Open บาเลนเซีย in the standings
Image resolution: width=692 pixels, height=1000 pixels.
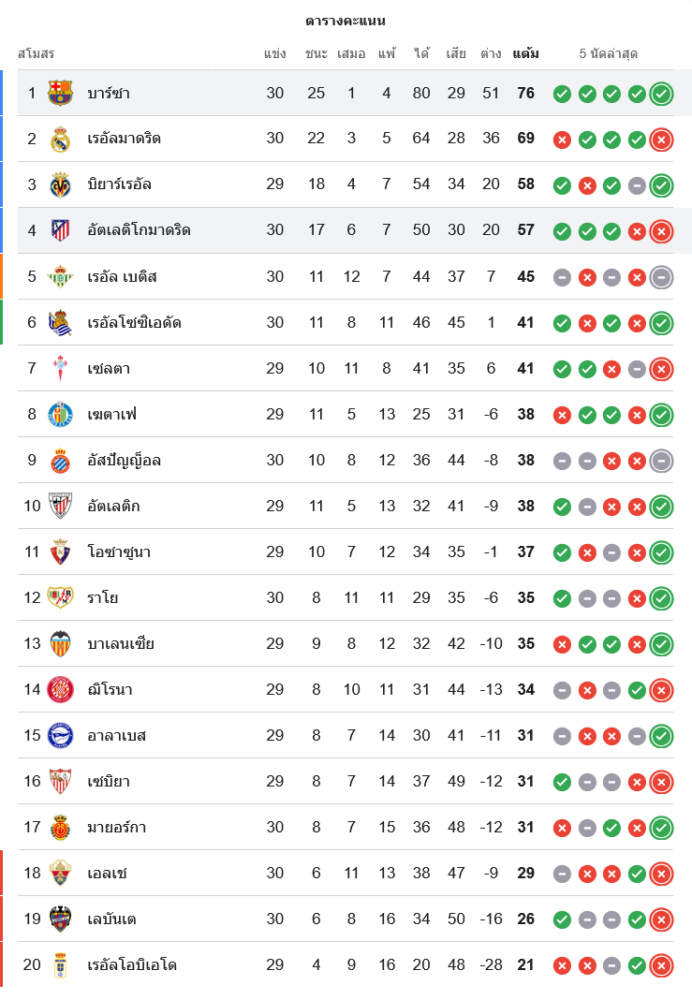[x=120, y=644]
